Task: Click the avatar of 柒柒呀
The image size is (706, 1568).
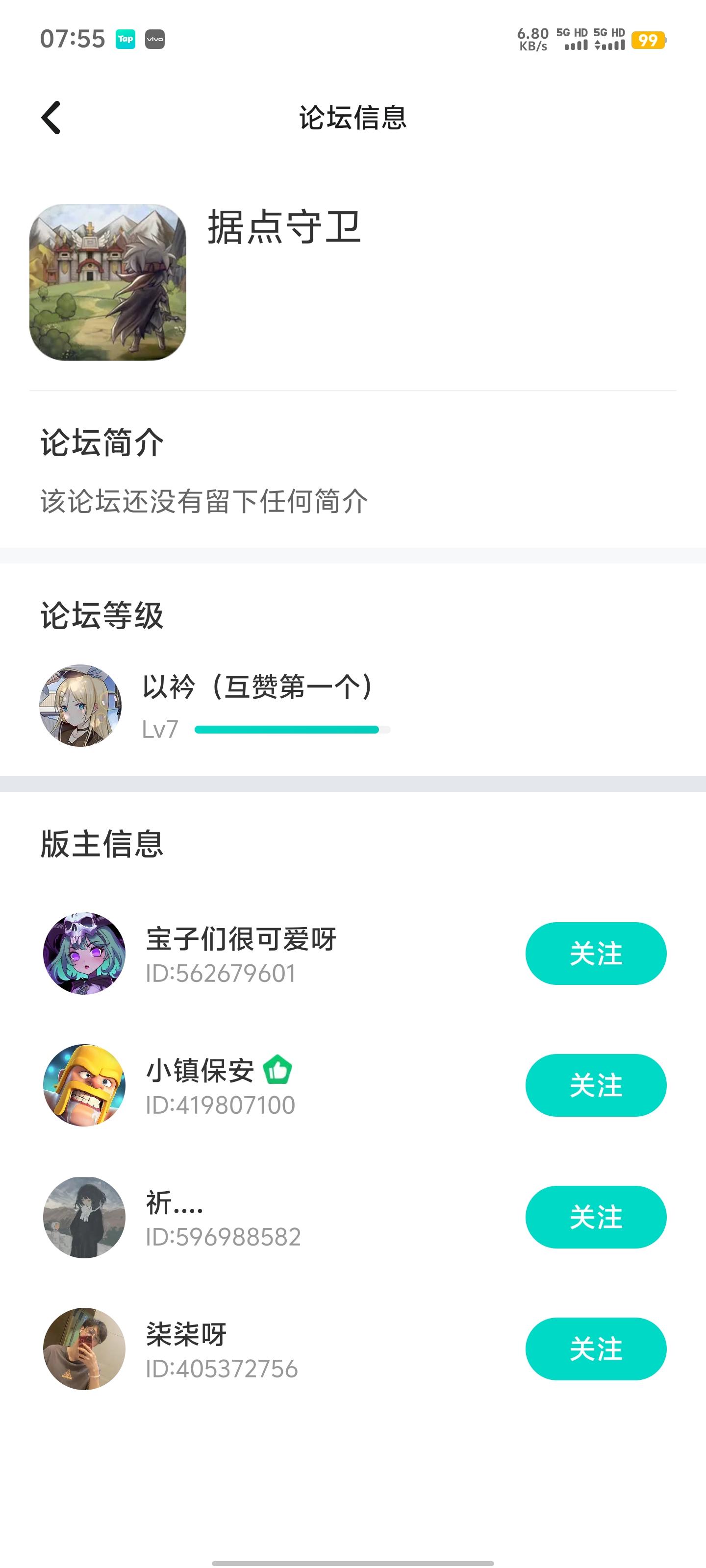Action: (84, 1350)
